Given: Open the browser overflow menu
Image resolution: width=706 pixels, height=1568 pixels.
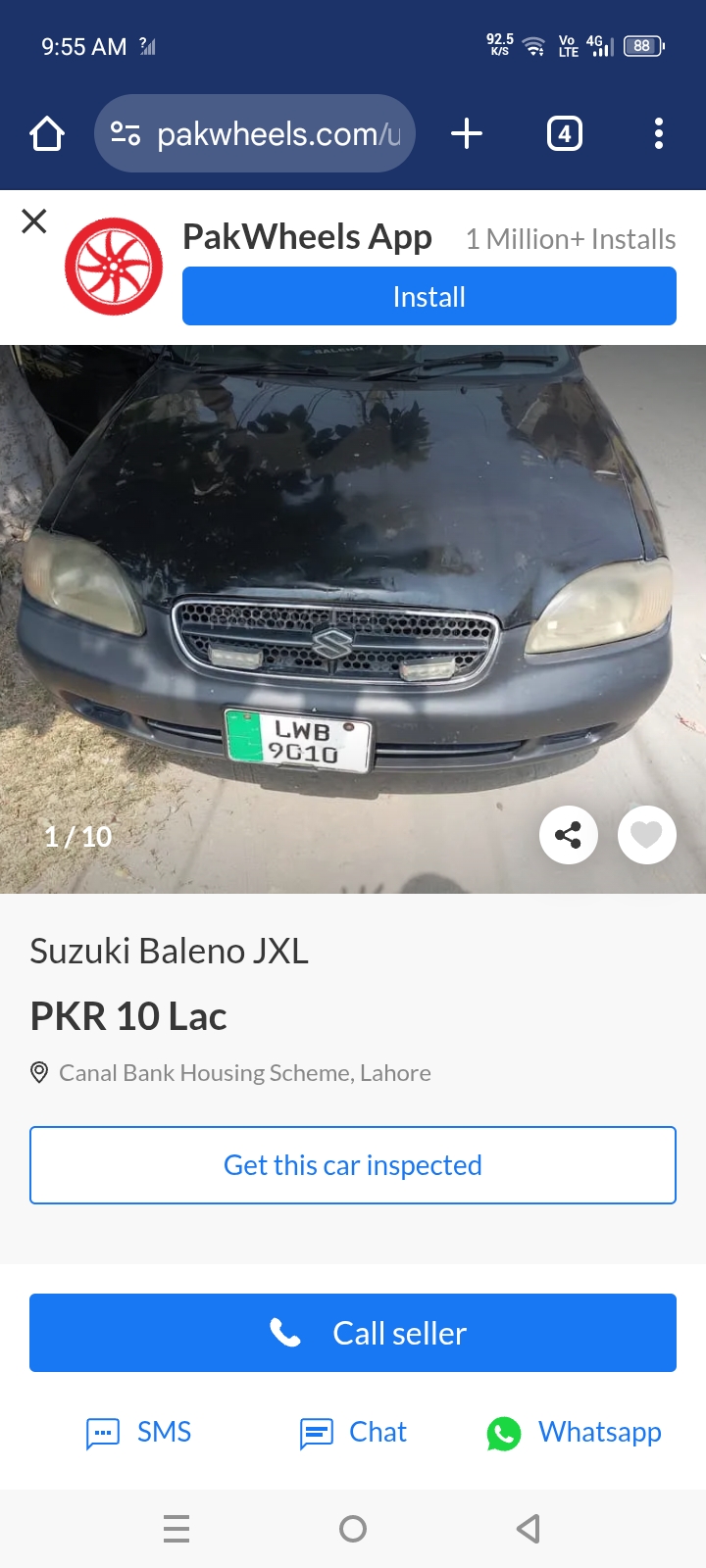Looking at the screenshot, I should click(659, 133).
